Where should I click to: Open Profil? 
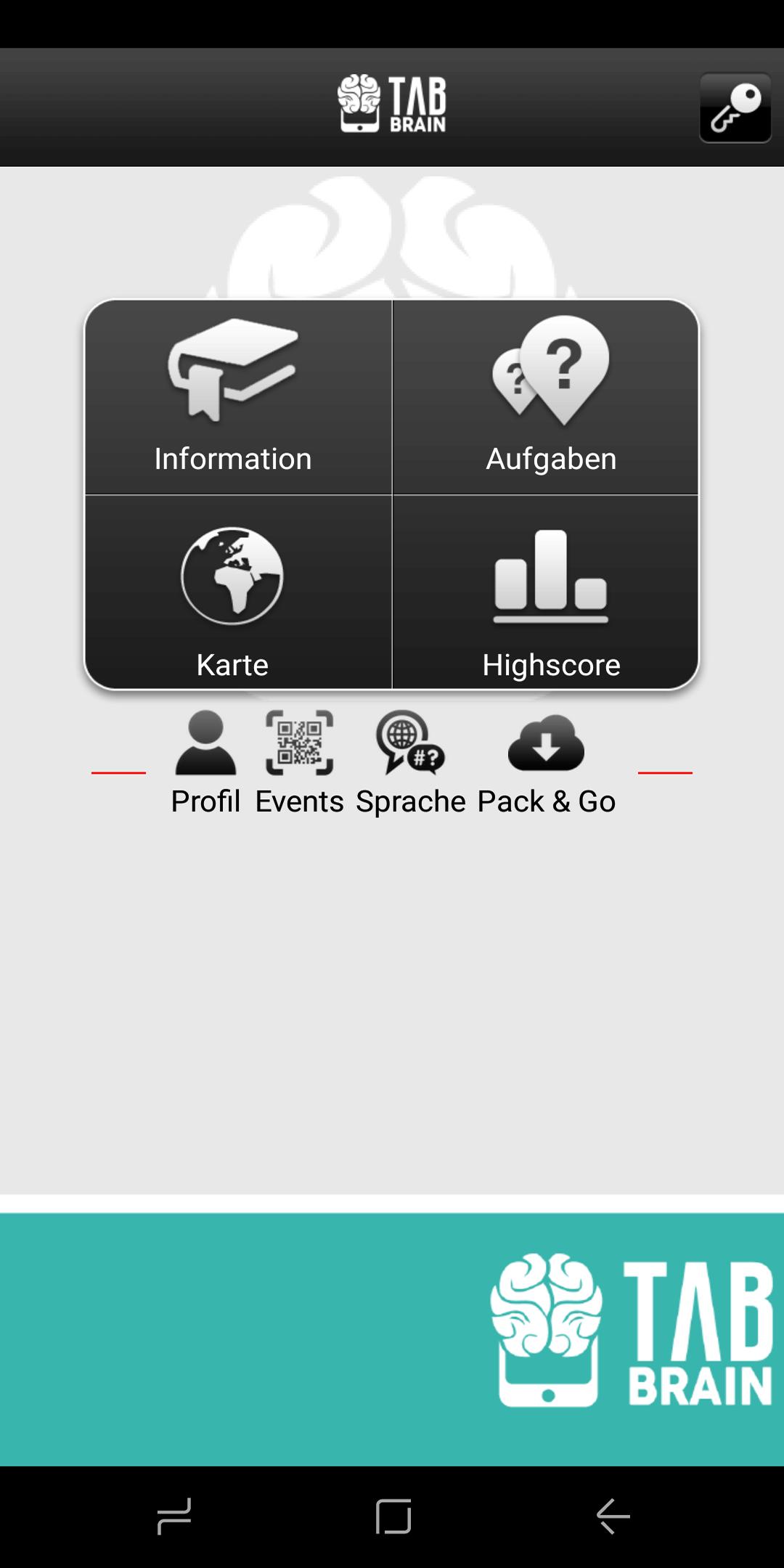coord(205,762)
